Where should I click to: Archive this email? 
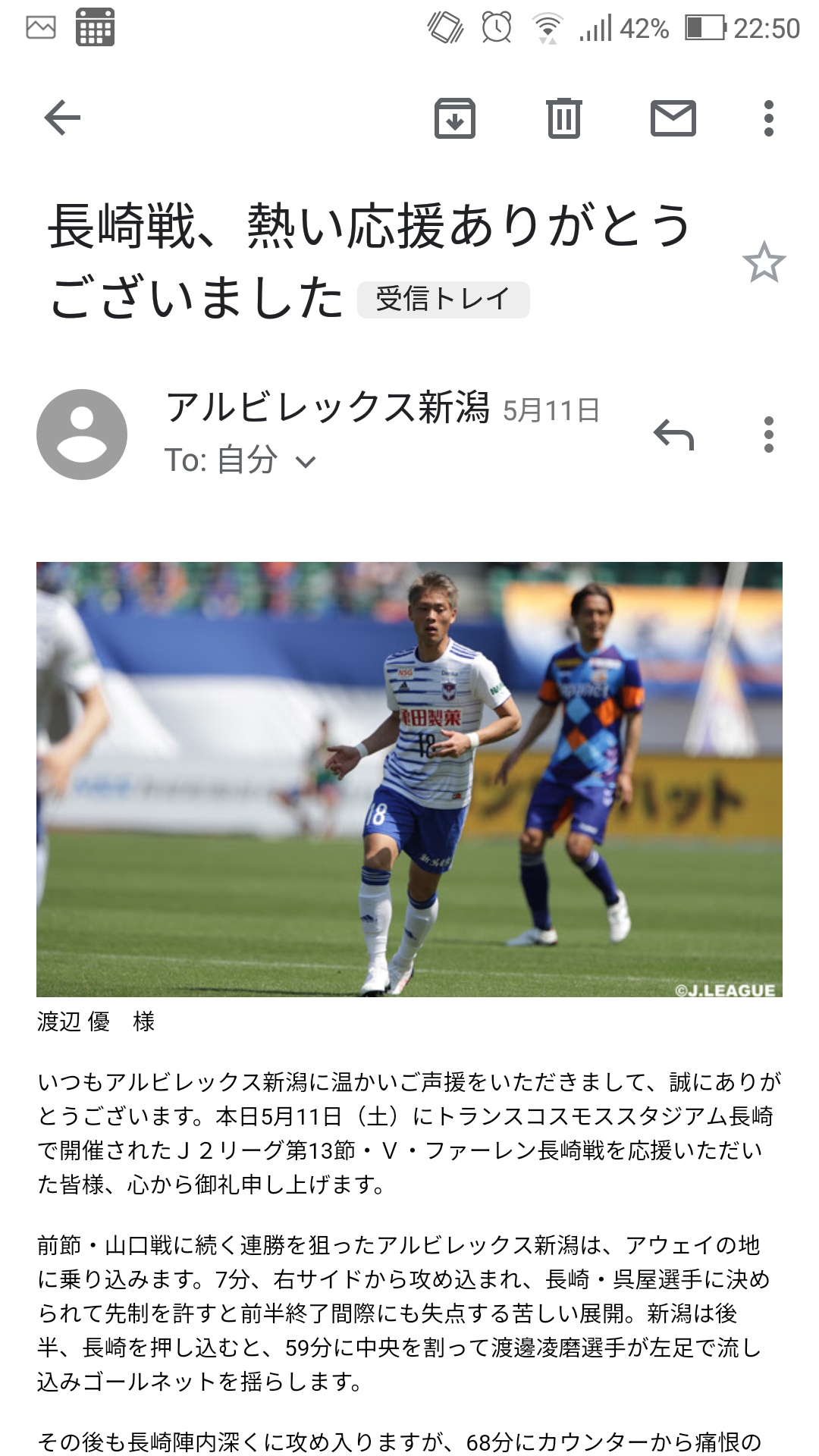click(x=454, y=118)
